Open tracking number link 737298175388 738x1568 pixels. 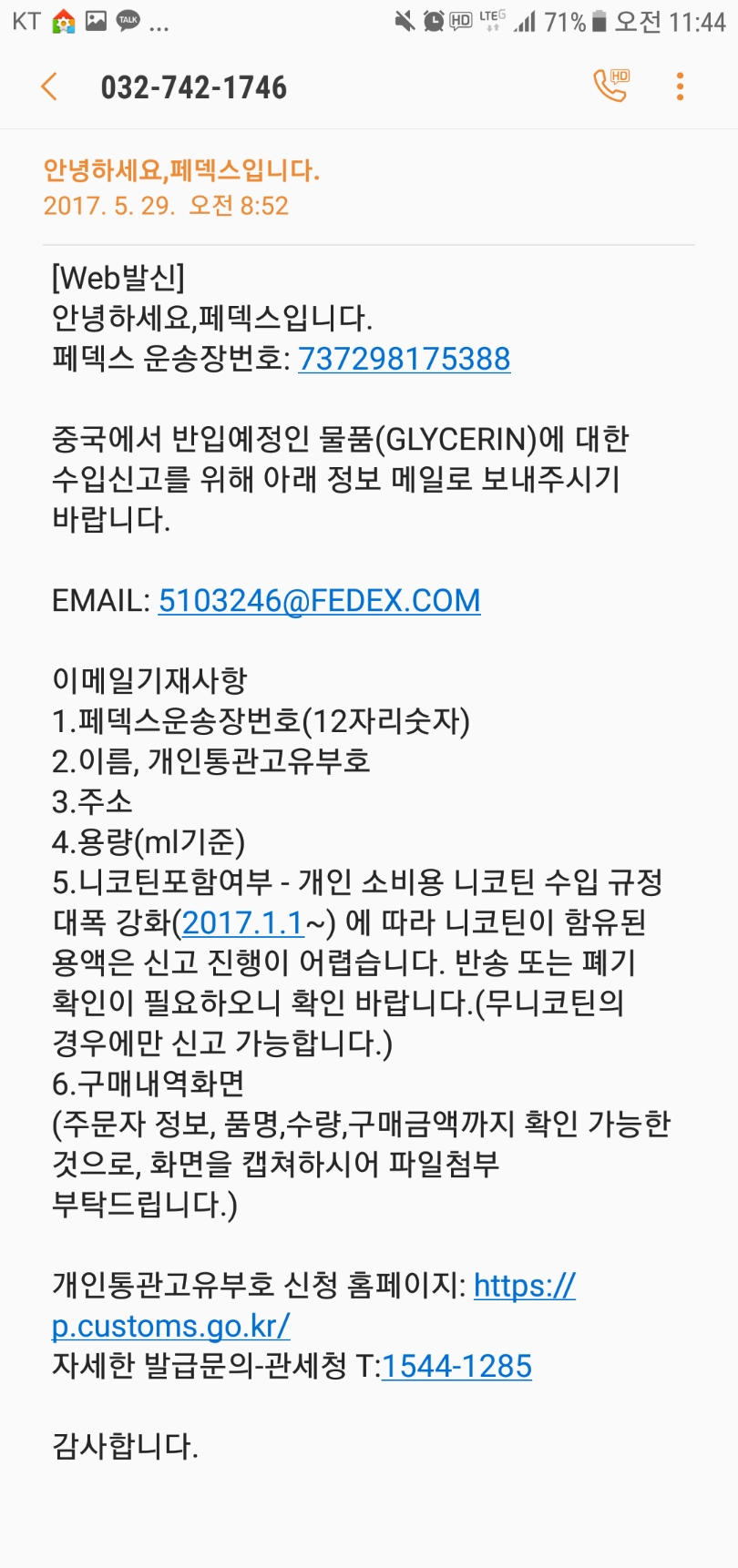[x=404, y=359]
